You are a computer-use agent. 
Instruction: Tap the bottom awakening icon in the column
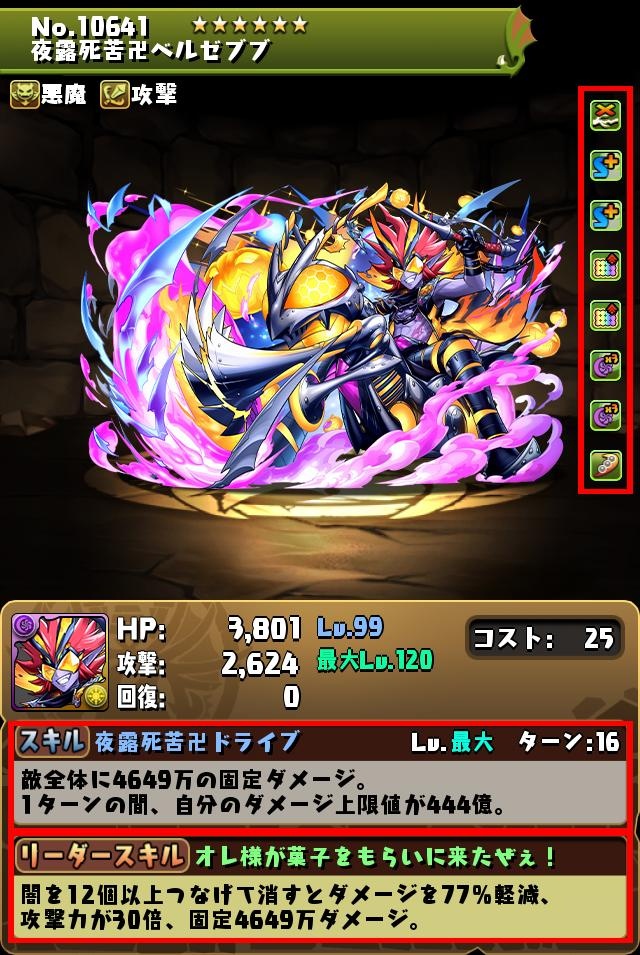click(x=605, y=465)
